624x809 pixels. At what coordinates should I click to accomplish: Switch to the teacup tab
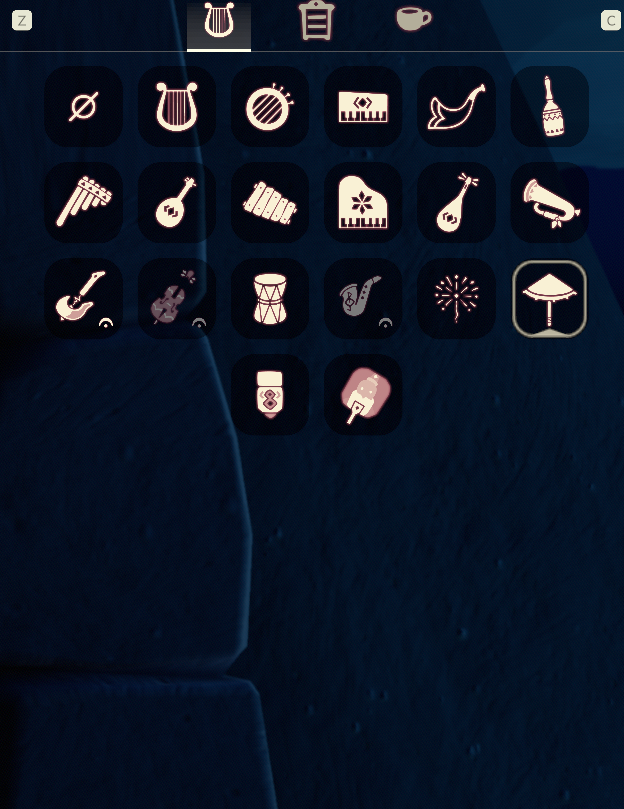point(413,19)
